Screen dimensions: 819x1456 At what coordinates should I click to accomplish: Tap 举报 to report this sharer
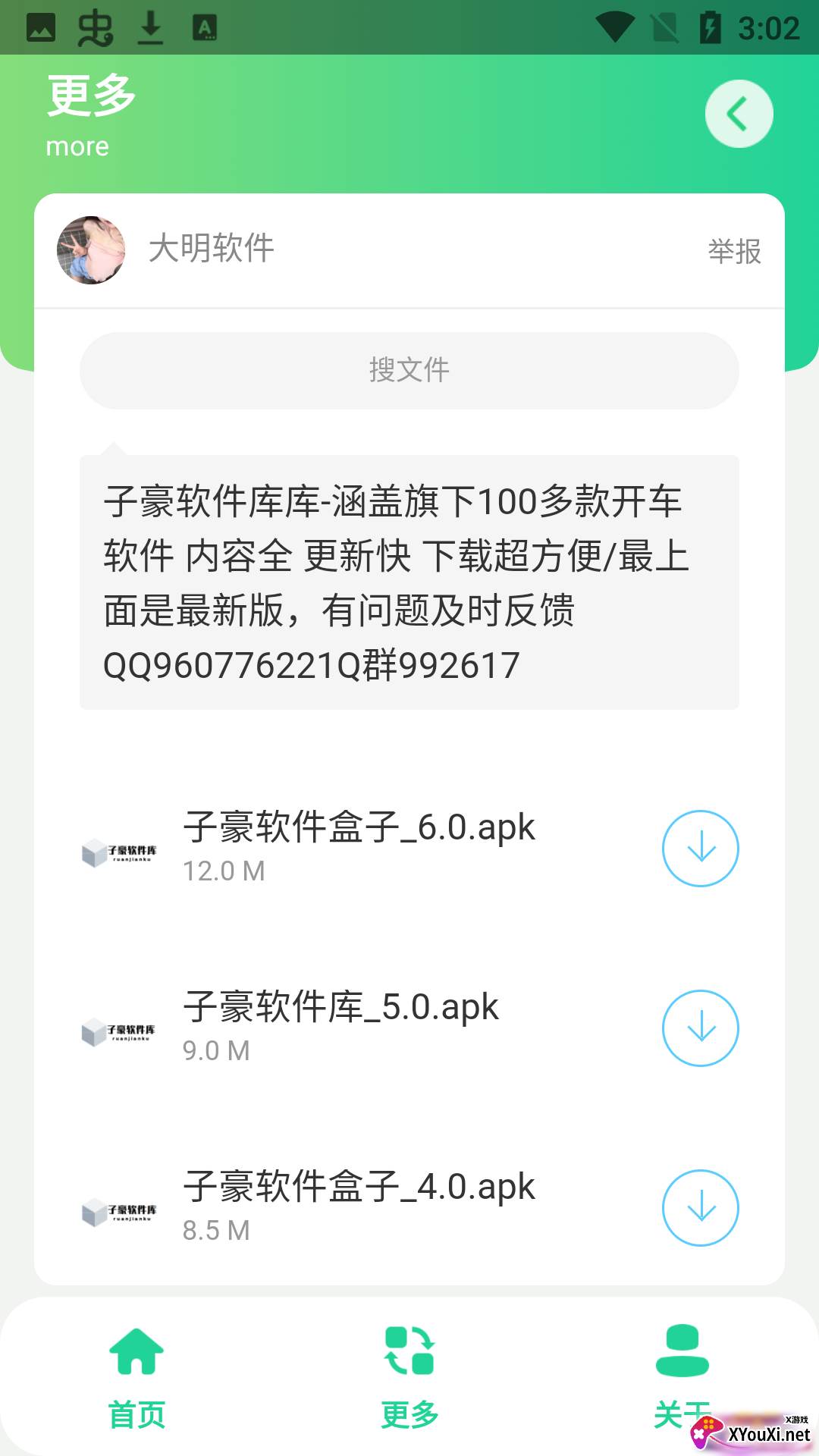click(x=734, y=251)
